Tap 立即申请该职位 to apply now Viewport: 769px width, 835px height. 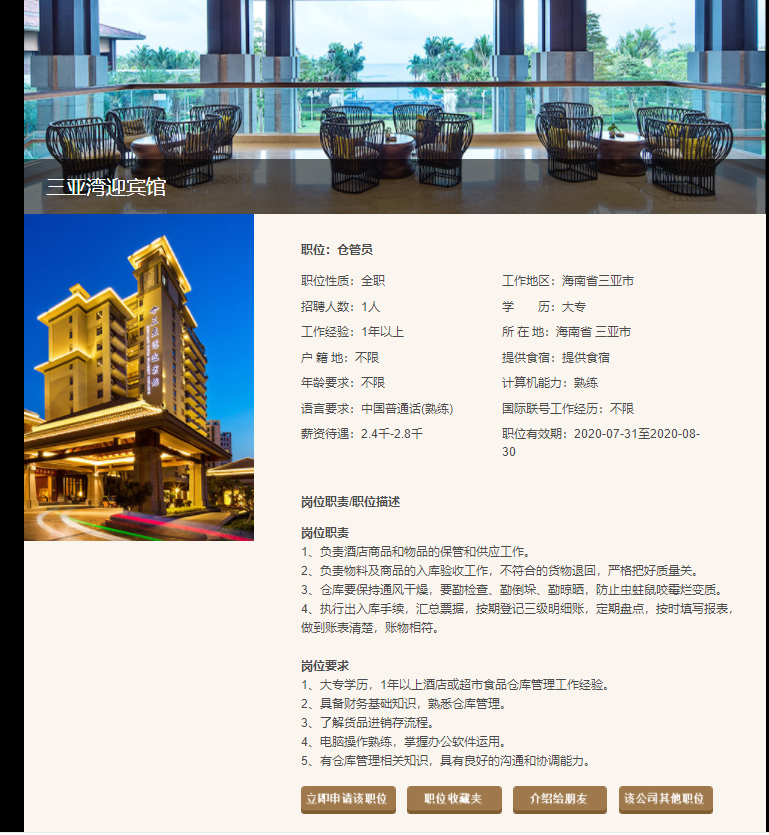tap(348, 799)
